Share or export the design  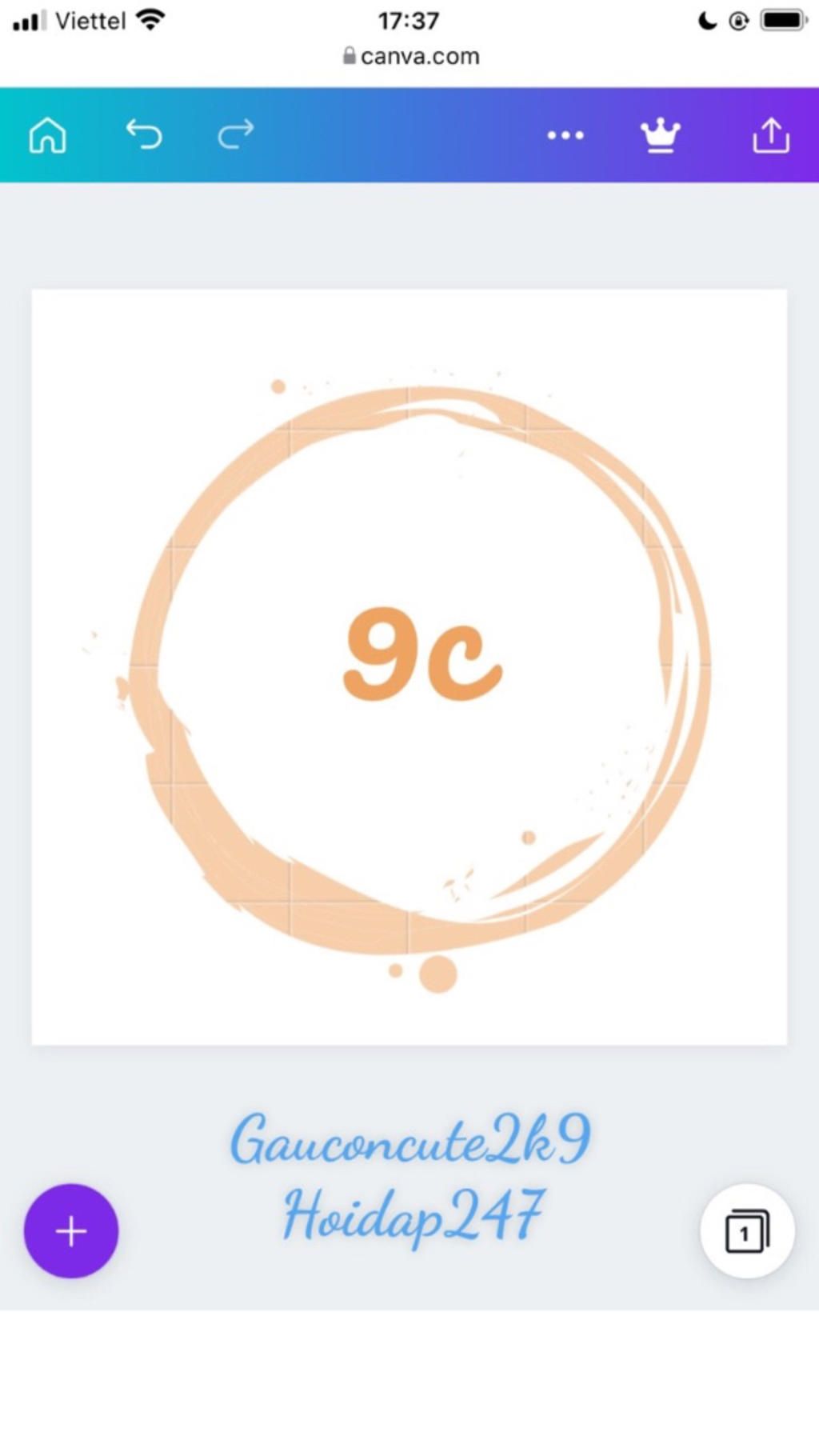[x=770, y=135]
